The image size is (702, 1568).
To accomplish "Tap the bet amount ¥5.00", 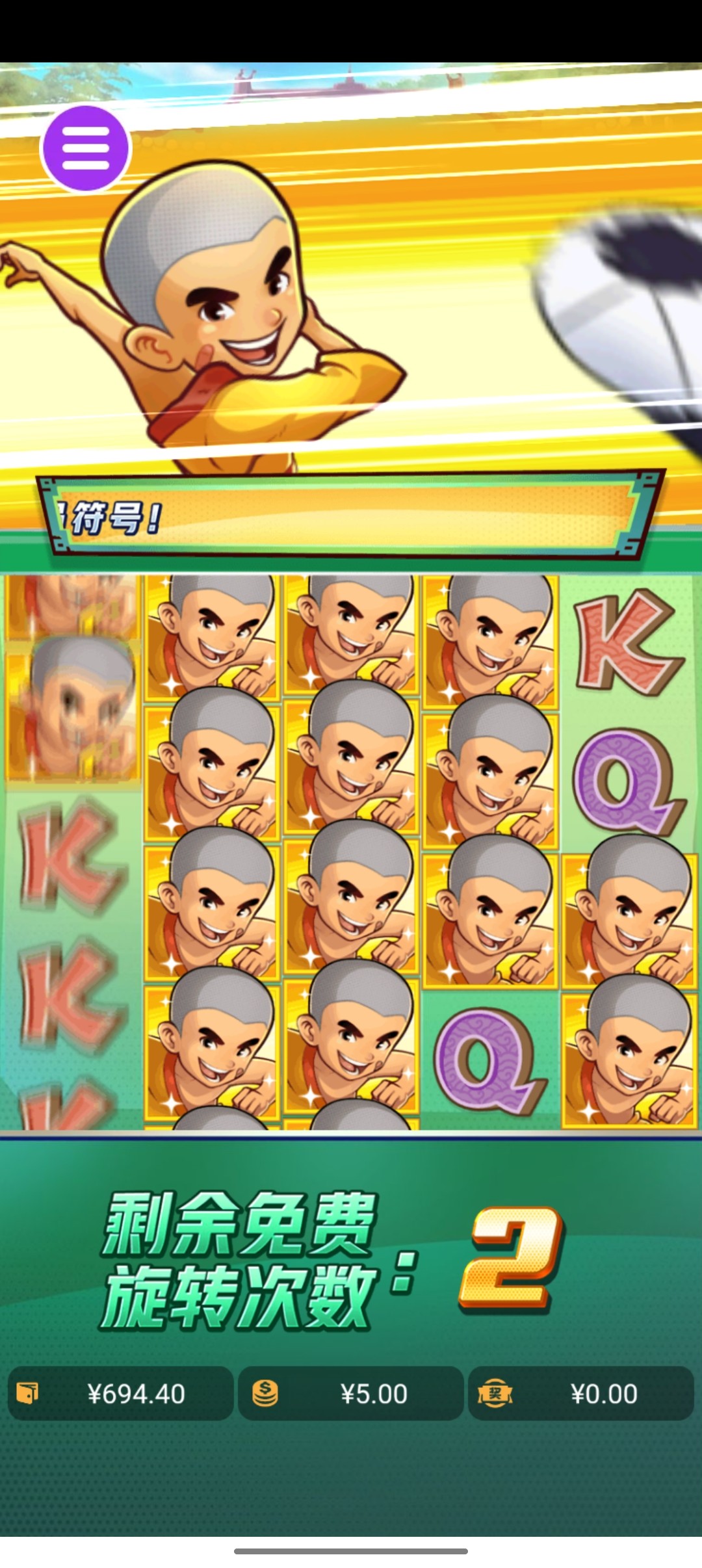I will tap(351, 1394).
